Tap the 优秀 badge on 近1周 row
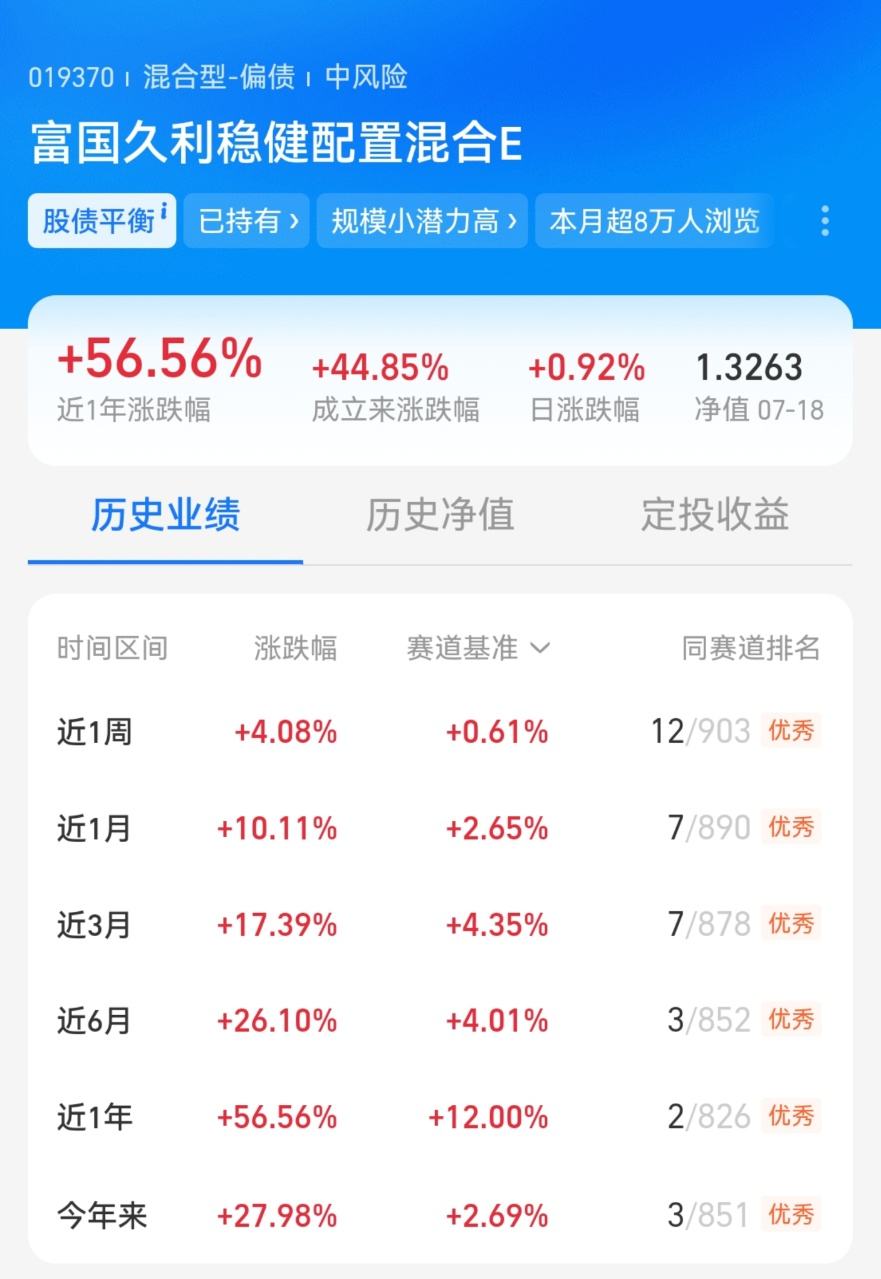The height and width of the screenshot is (1279, 881). (x=791, y=731)
